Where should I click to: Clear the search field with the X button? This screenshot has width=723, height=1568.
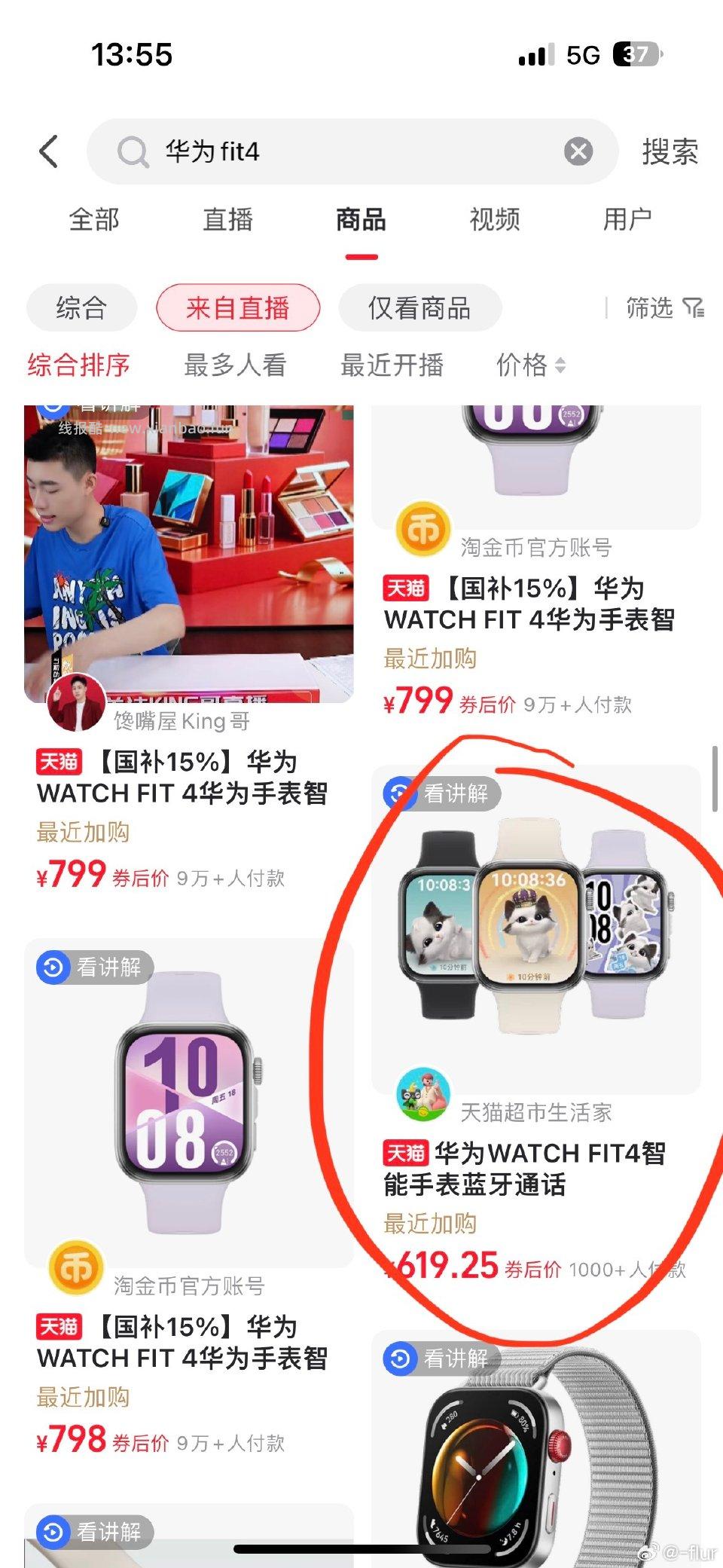point(577,151)
